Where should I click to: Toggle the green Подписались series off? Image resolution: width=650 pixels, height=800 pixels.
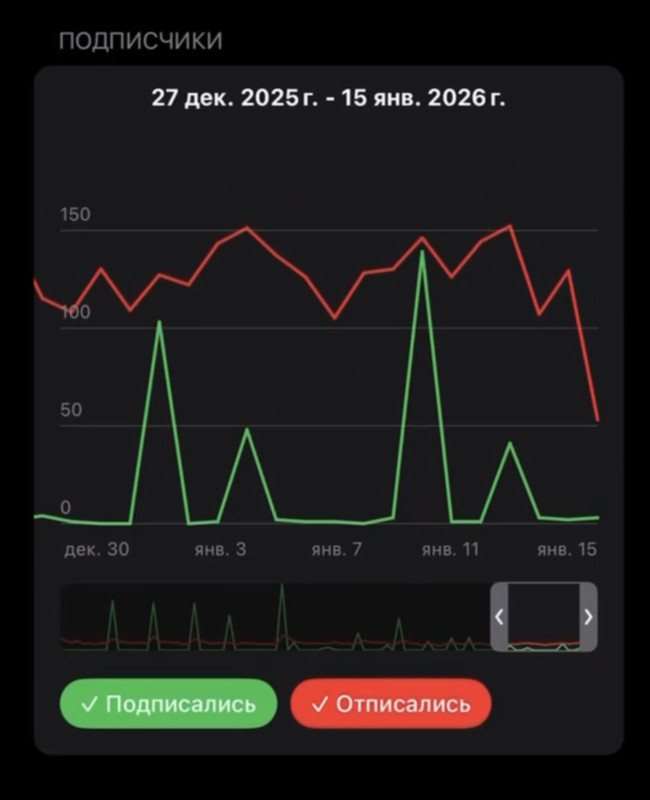pos(168,704)
